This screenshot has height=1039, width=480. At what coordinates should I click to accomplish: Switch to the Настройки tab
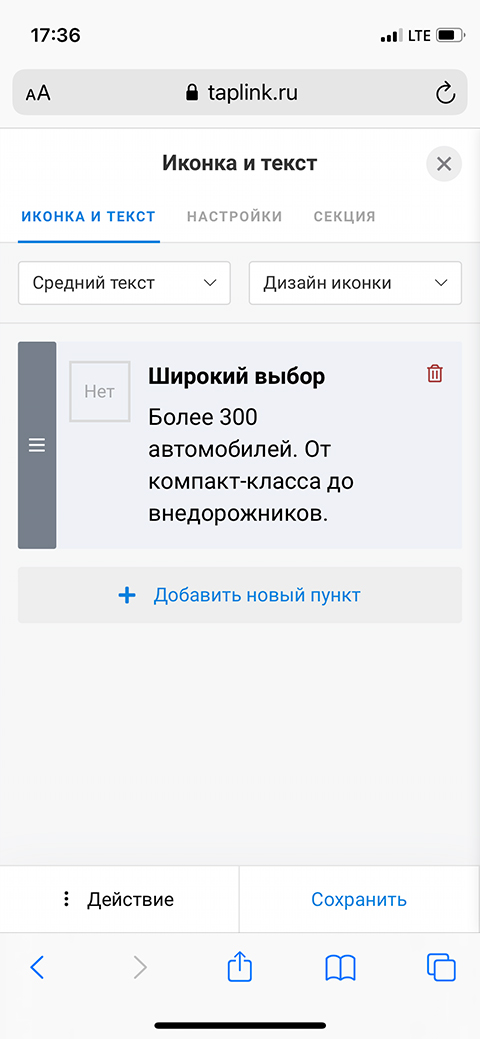tap(235, 216)
